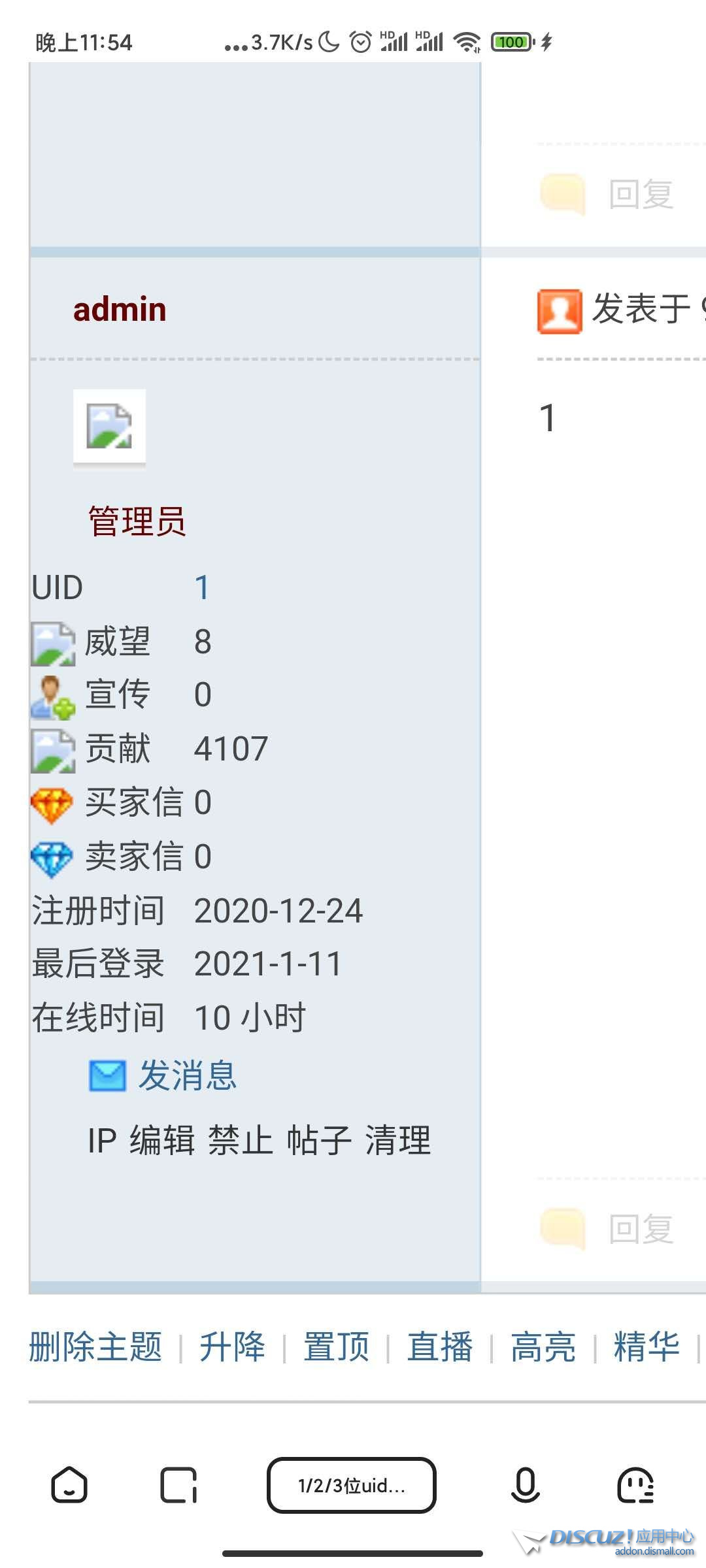Send a message via 发消息

pyautogui.click(x=187, y=1075)
